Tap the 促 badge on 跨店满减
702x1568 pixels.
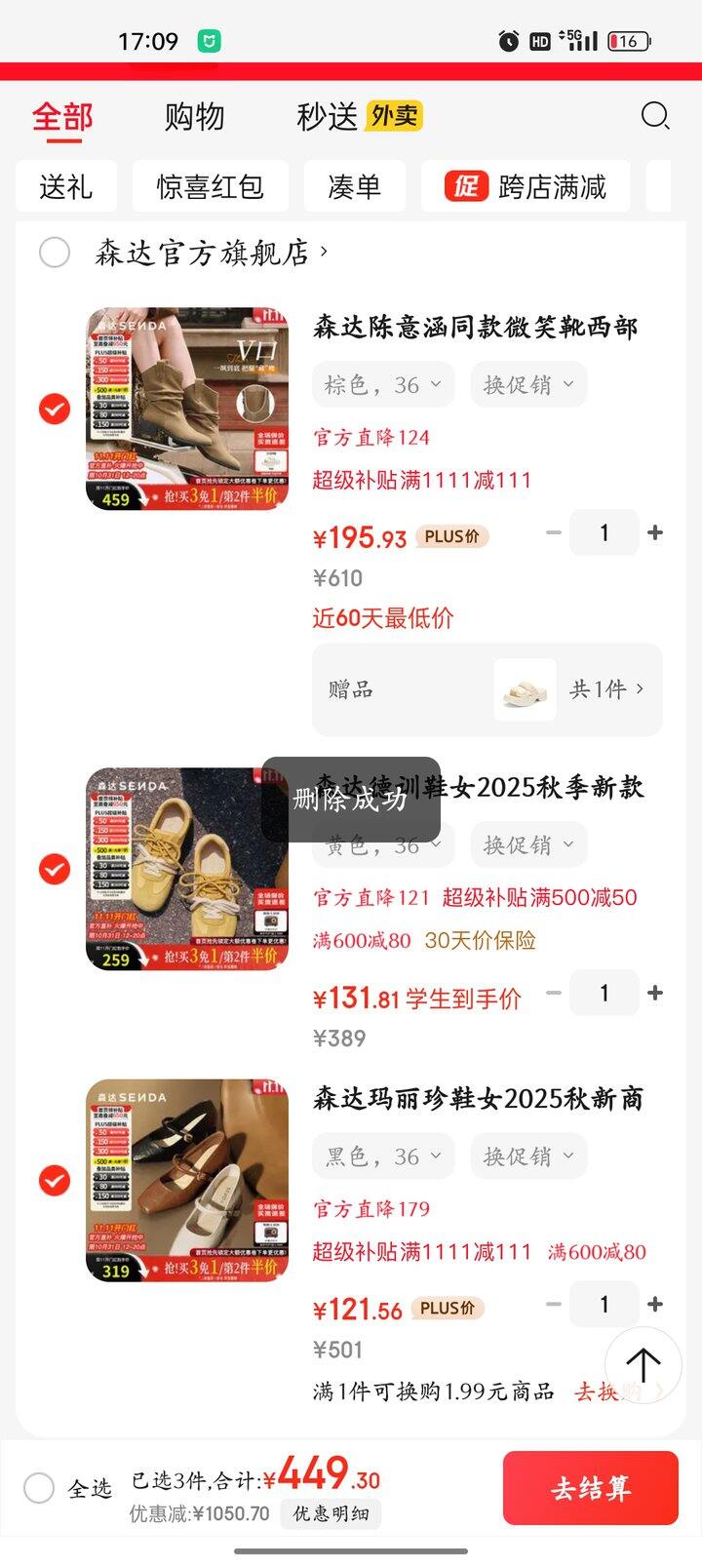467,185
